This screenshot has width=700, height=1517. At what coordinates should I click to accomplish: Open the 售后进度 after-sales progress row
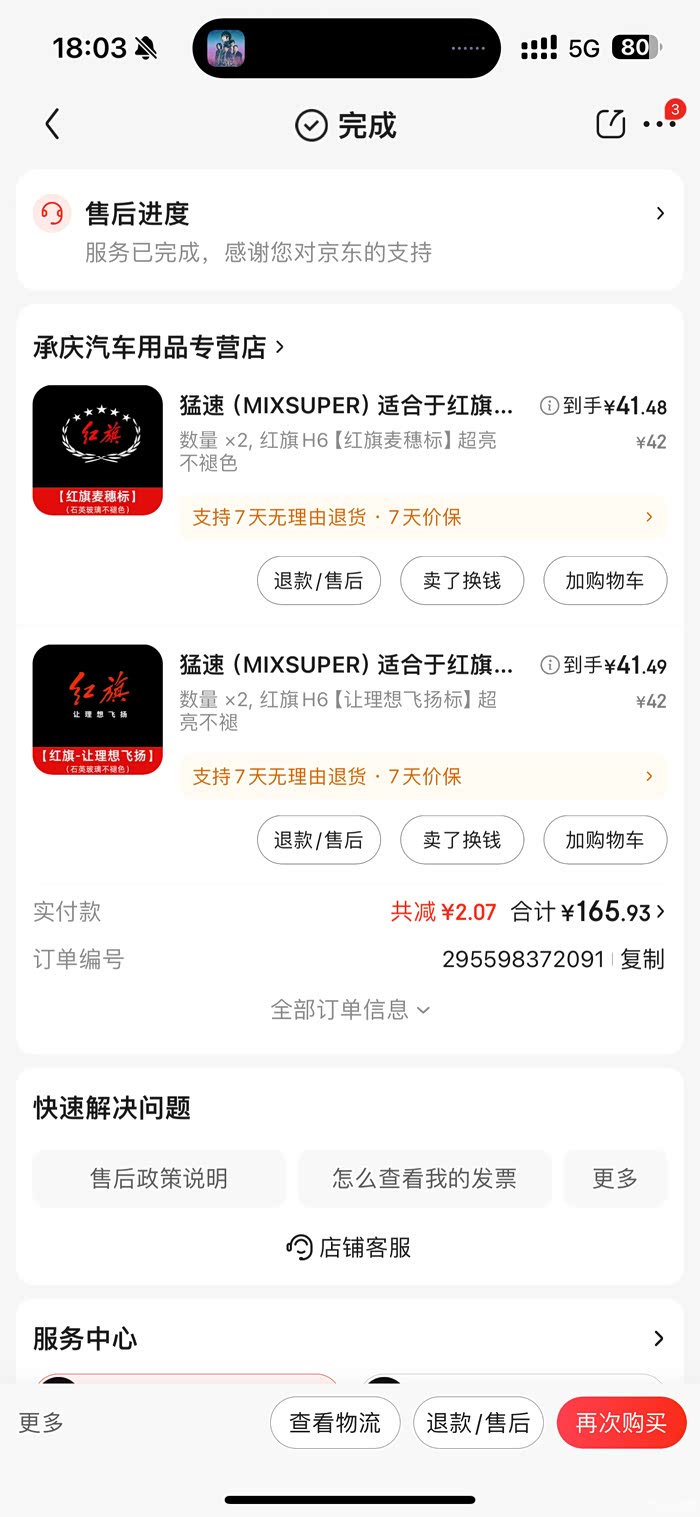click(x=350, y=230)
